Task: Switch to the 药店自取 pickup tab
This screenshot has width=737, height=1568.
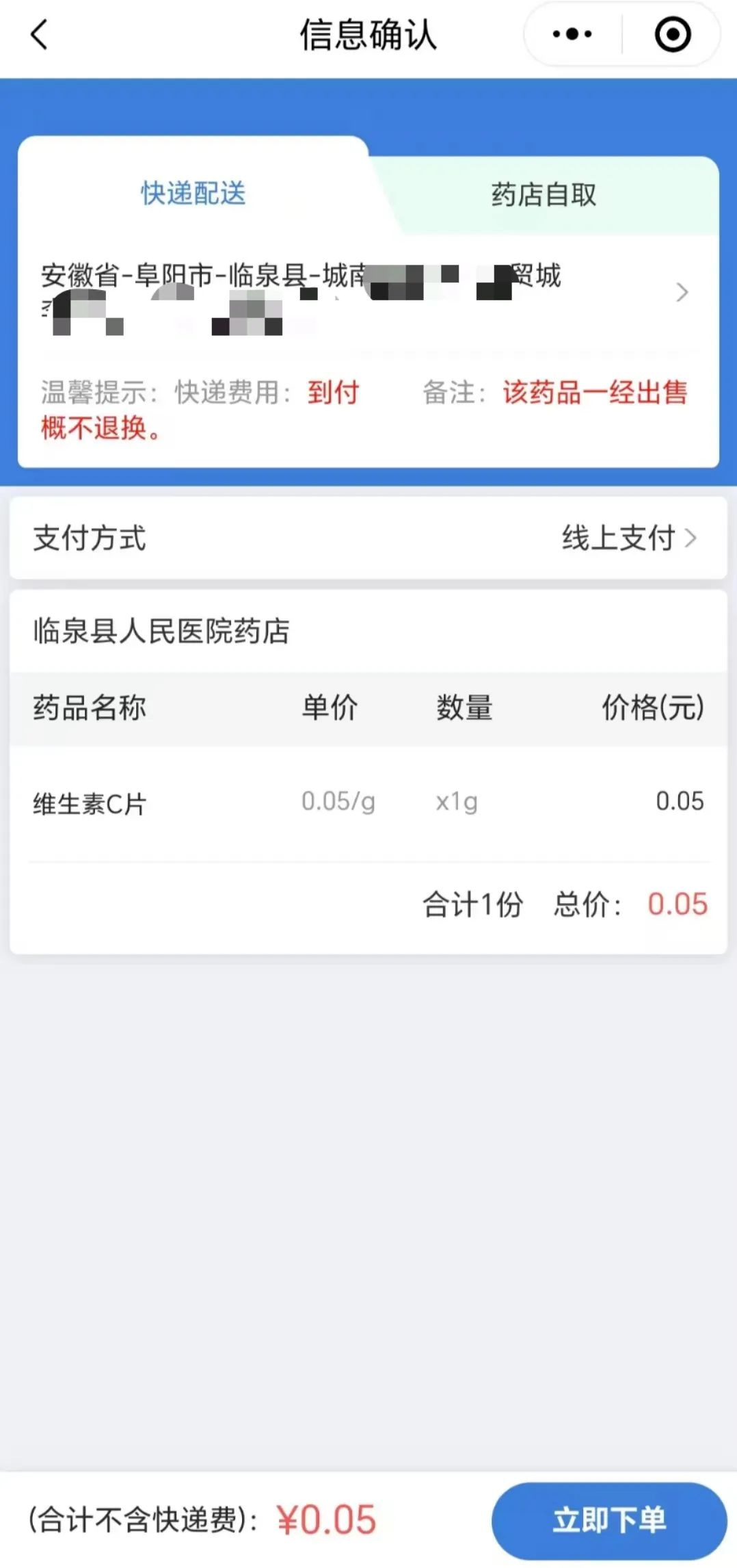Action: (x=544, y=195)
